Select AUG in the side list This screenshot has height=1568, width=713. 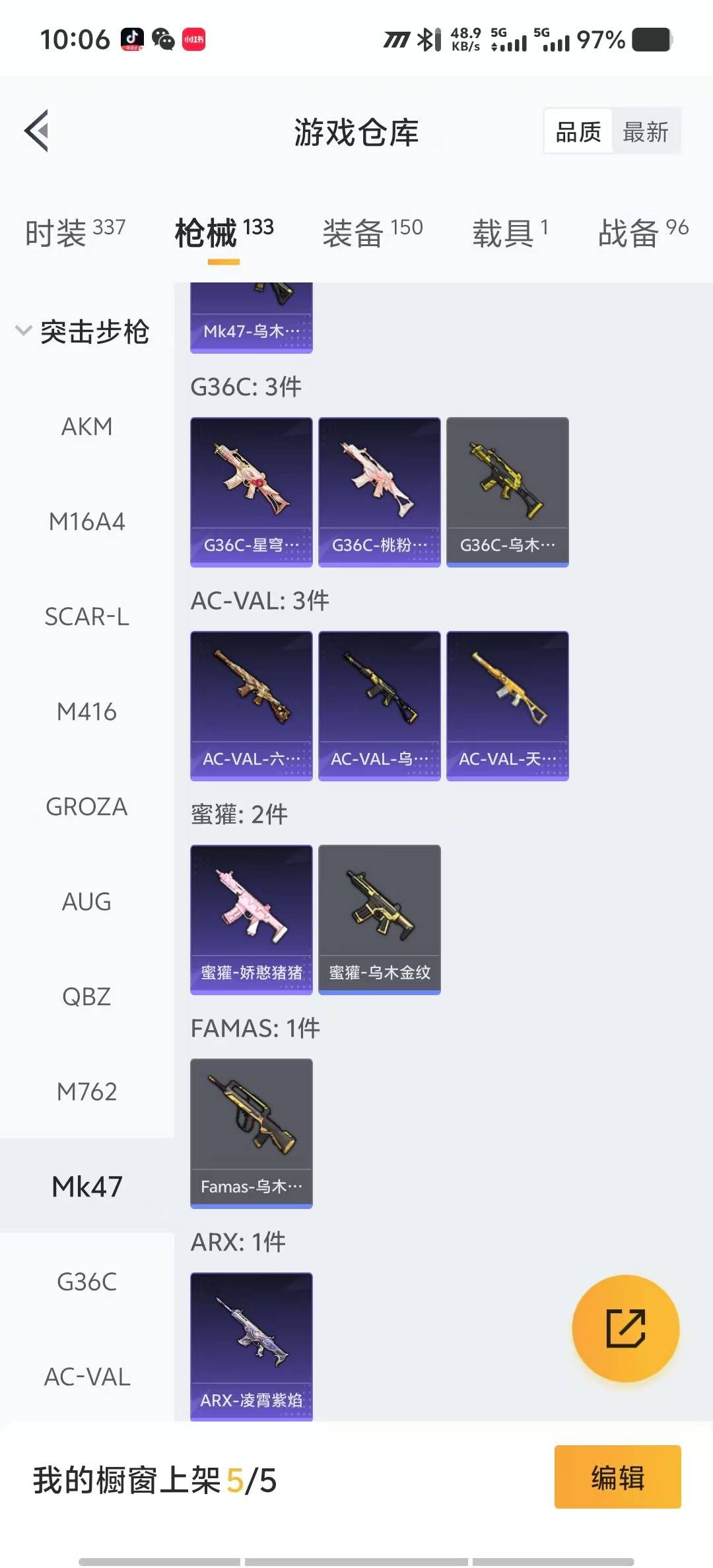(x=86, y=901)
